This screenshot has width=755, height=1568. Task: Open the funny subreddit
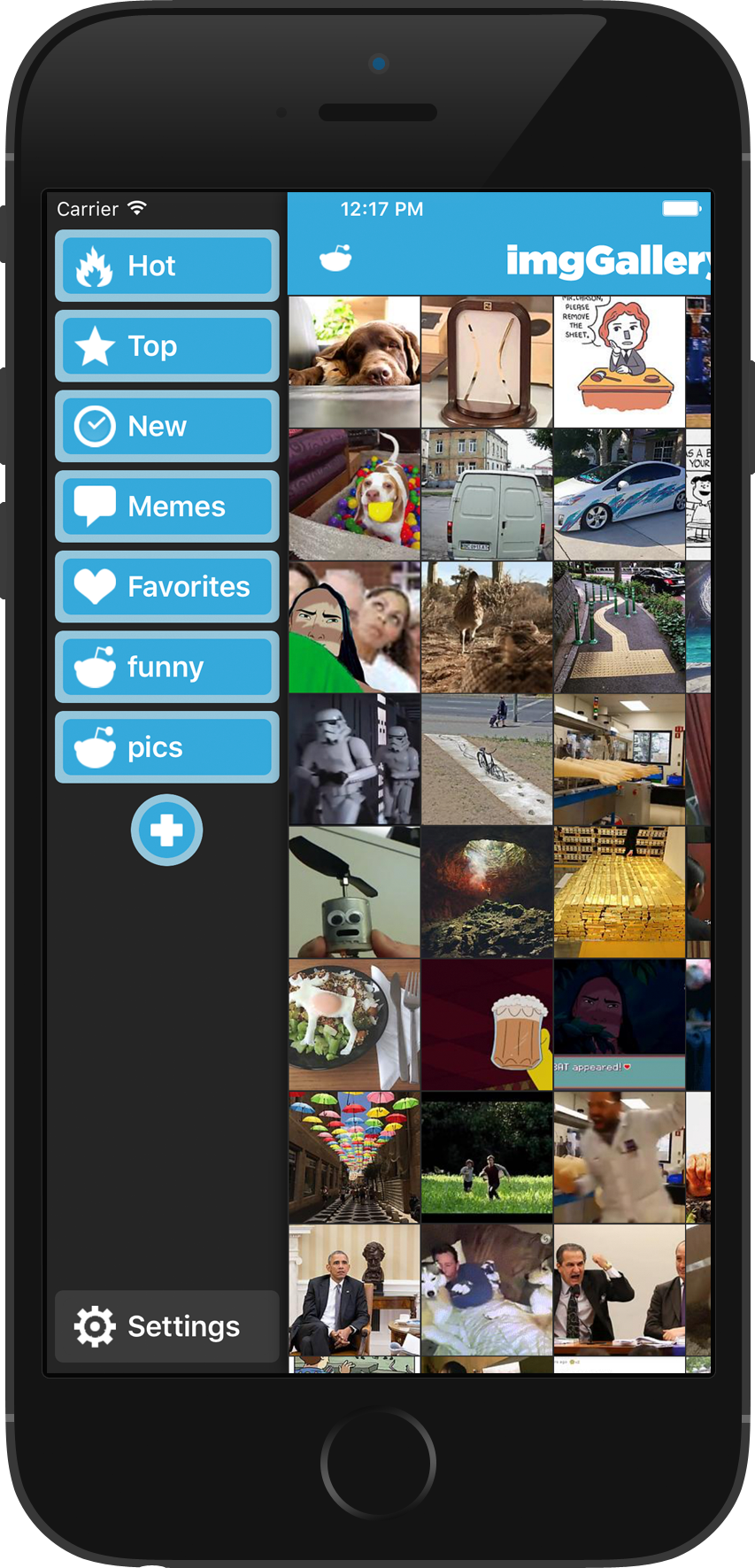click(x=166, y=667)
